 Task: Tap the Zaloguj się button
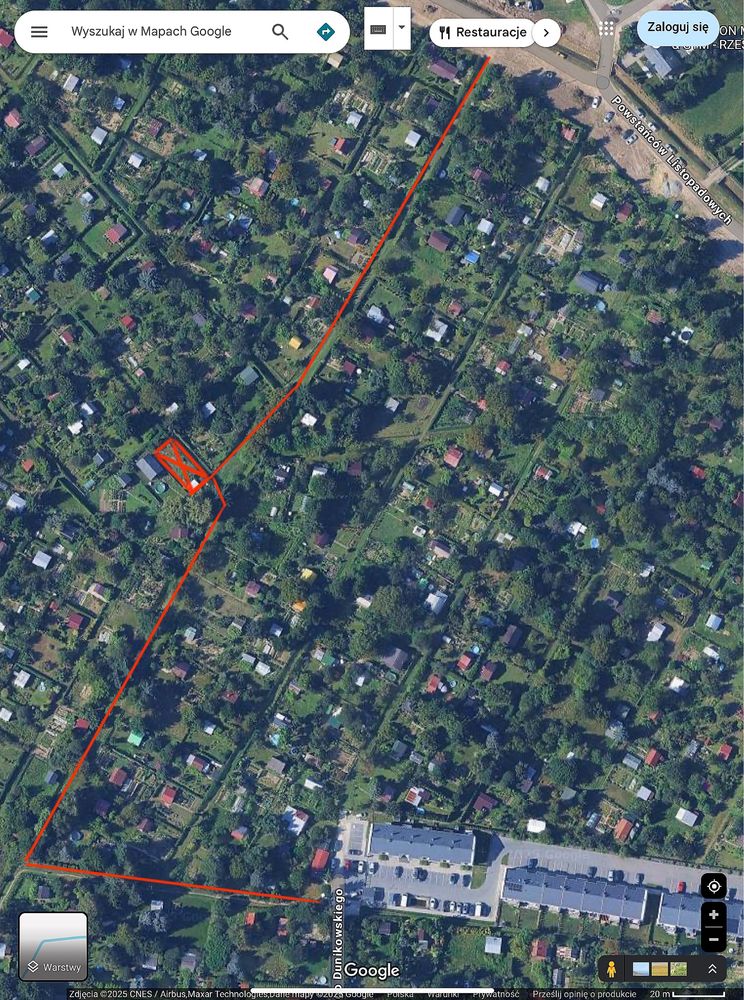678,28
